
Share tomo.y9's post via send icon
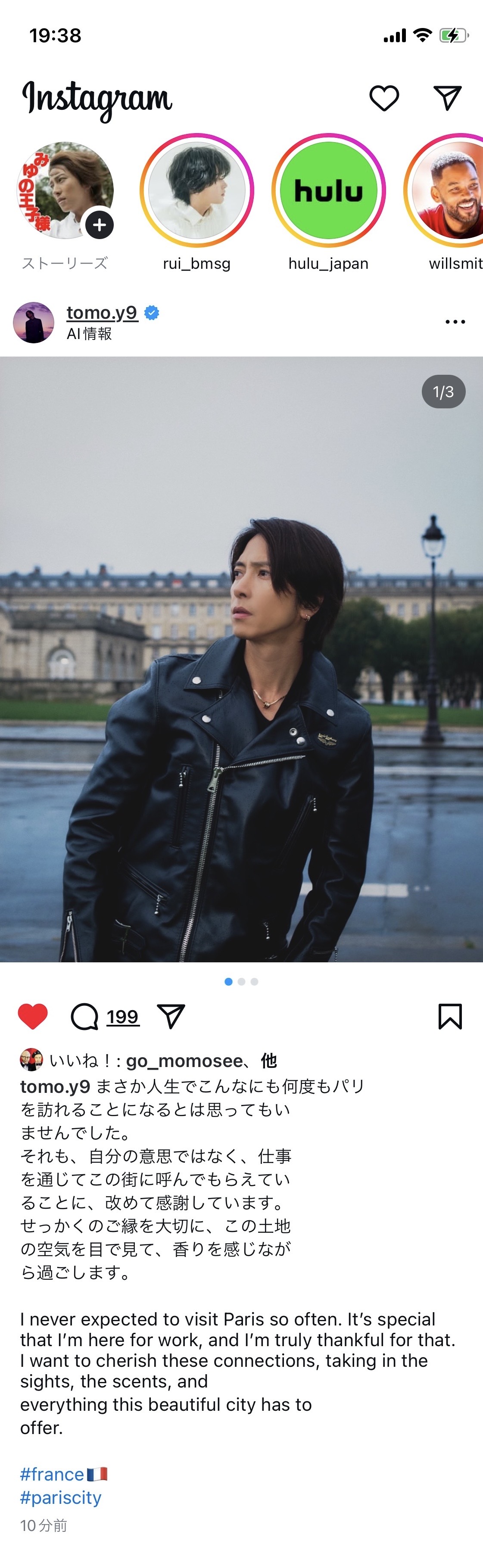point(171,1016)
